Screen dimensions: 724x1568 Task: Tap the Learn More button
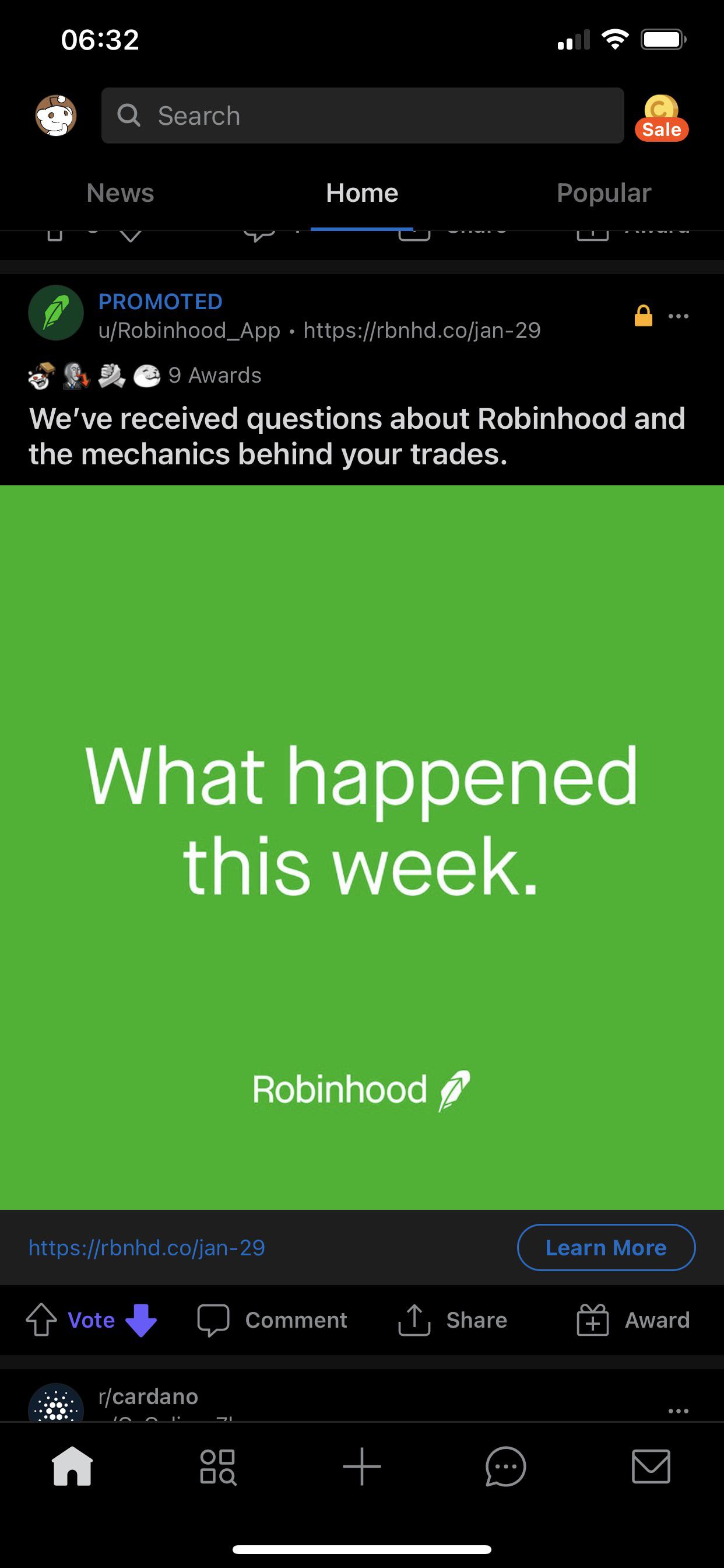point(606,1247)
